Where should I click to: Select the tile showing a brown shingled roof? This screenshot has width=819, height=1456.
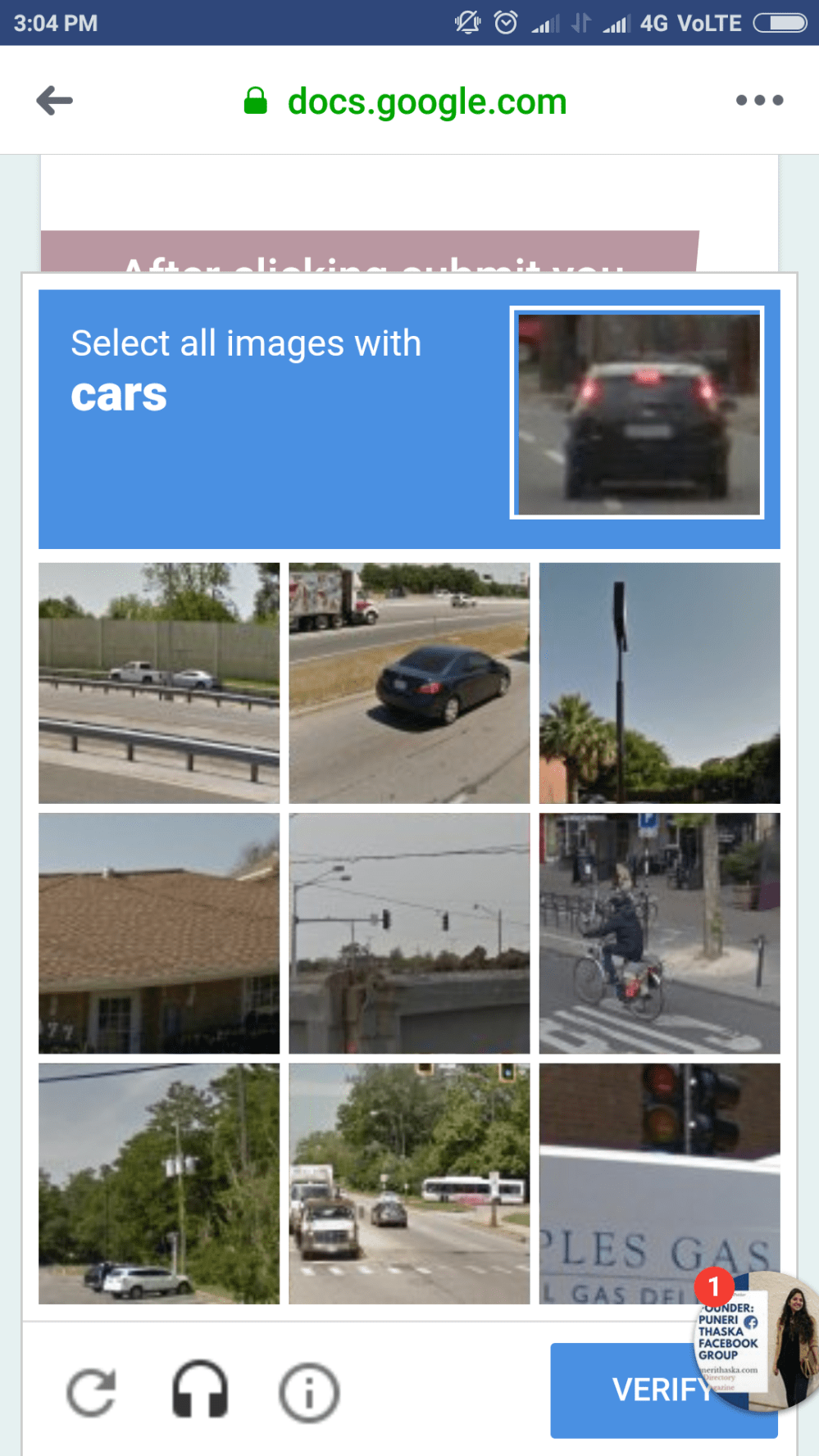[159, 933]
